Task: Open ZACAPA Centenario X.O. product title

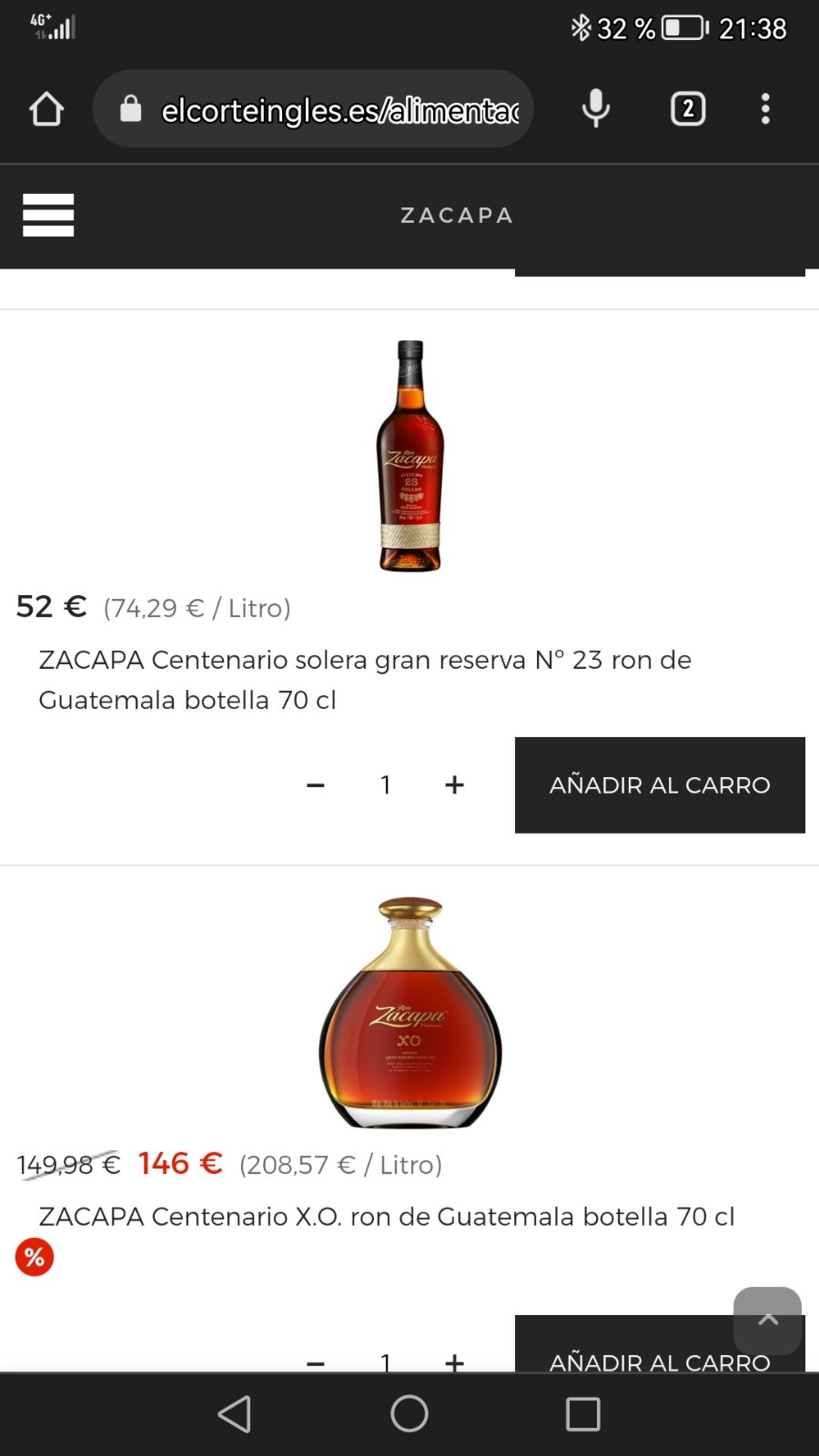Action: click(x=387, y=1217)
